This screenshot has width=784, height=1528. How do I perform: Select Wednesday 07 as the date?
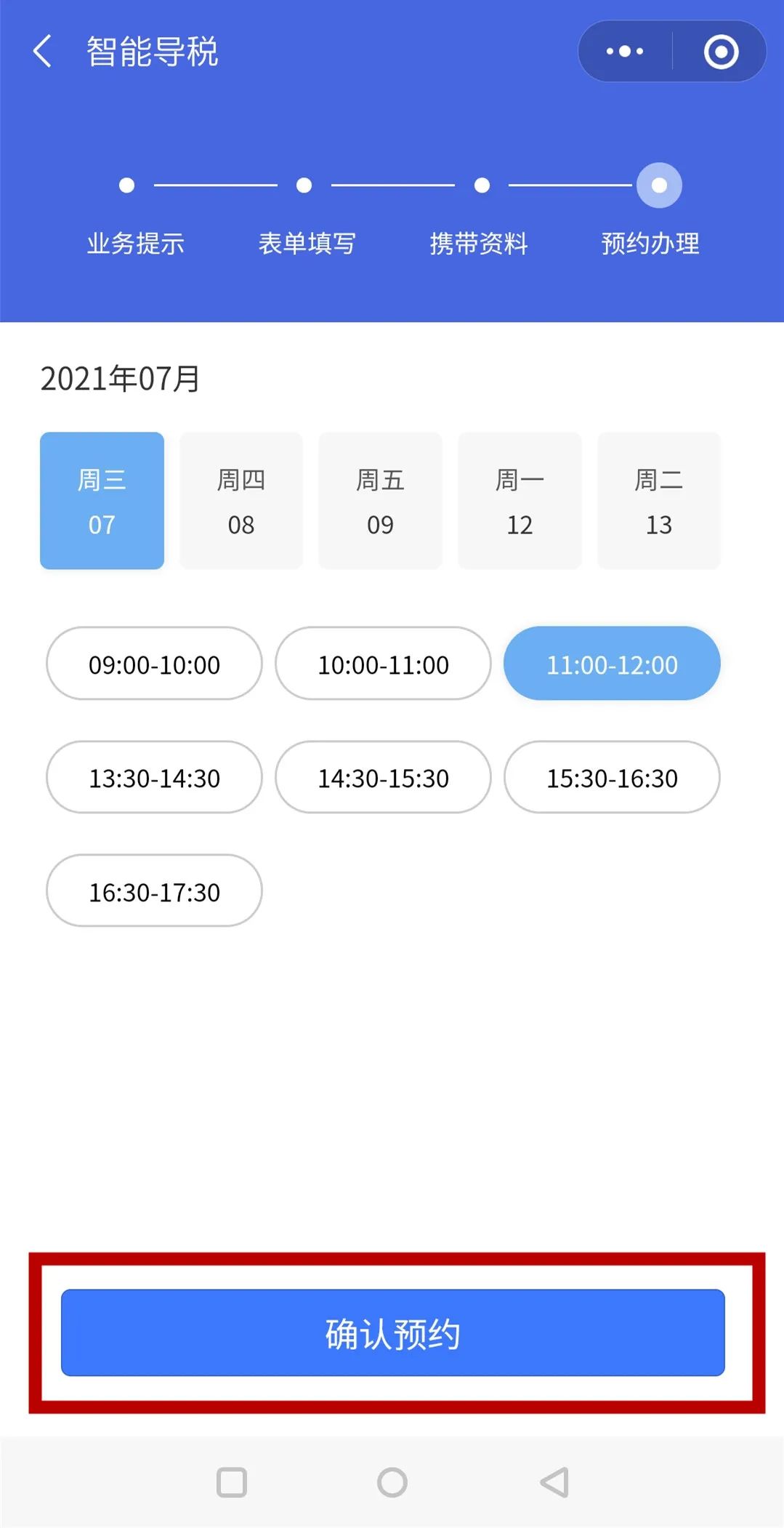coord(102,501)
